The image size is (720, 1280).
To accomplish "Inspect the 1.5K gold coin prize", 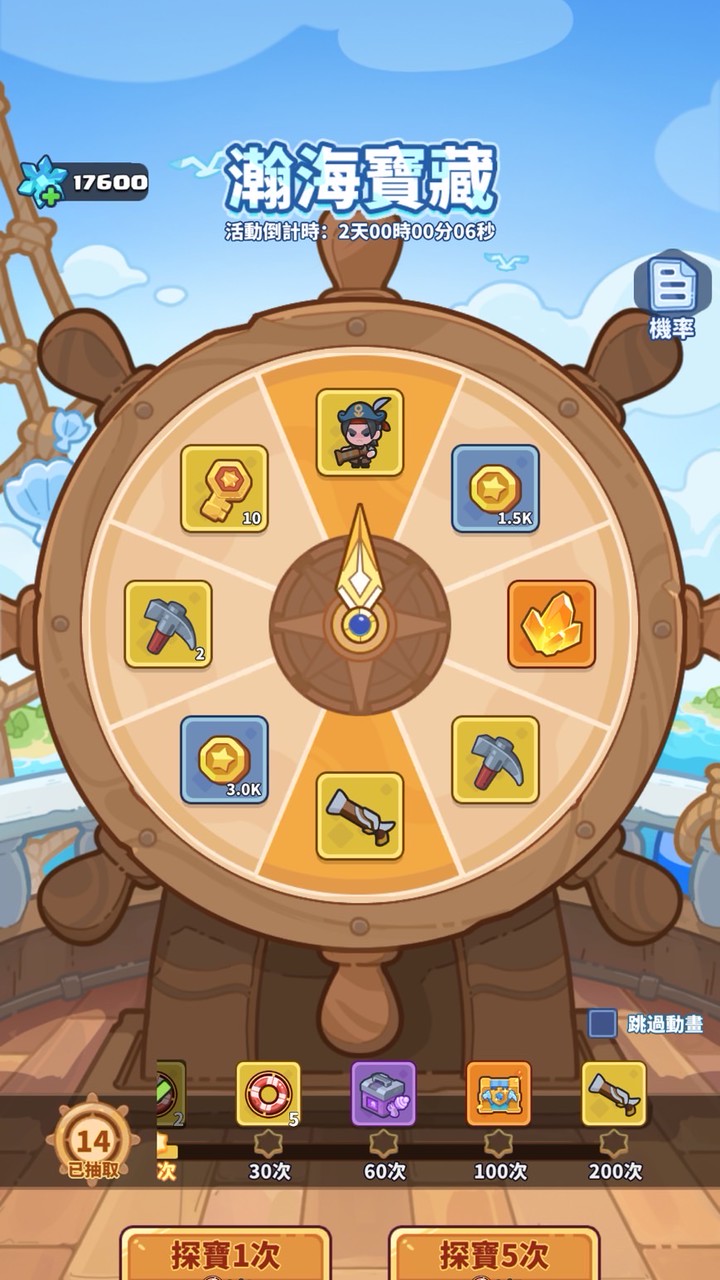I will click(x=495, y=488).
